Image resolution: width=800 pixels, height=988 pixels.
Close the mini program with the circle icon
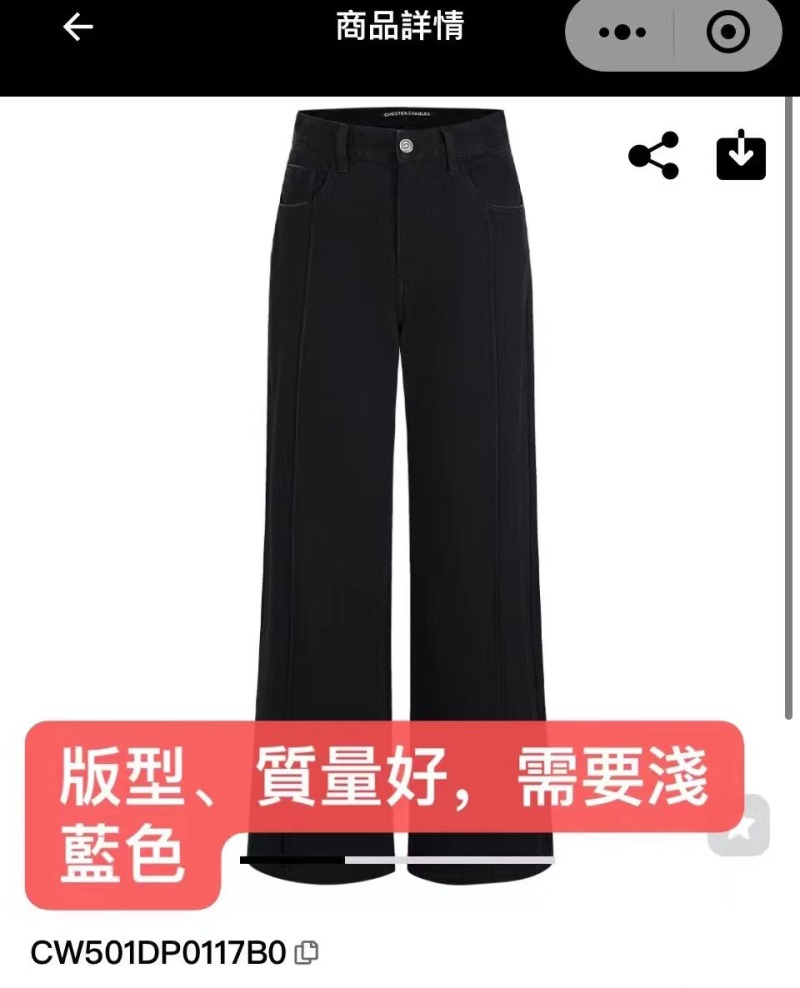pos(727,33)
